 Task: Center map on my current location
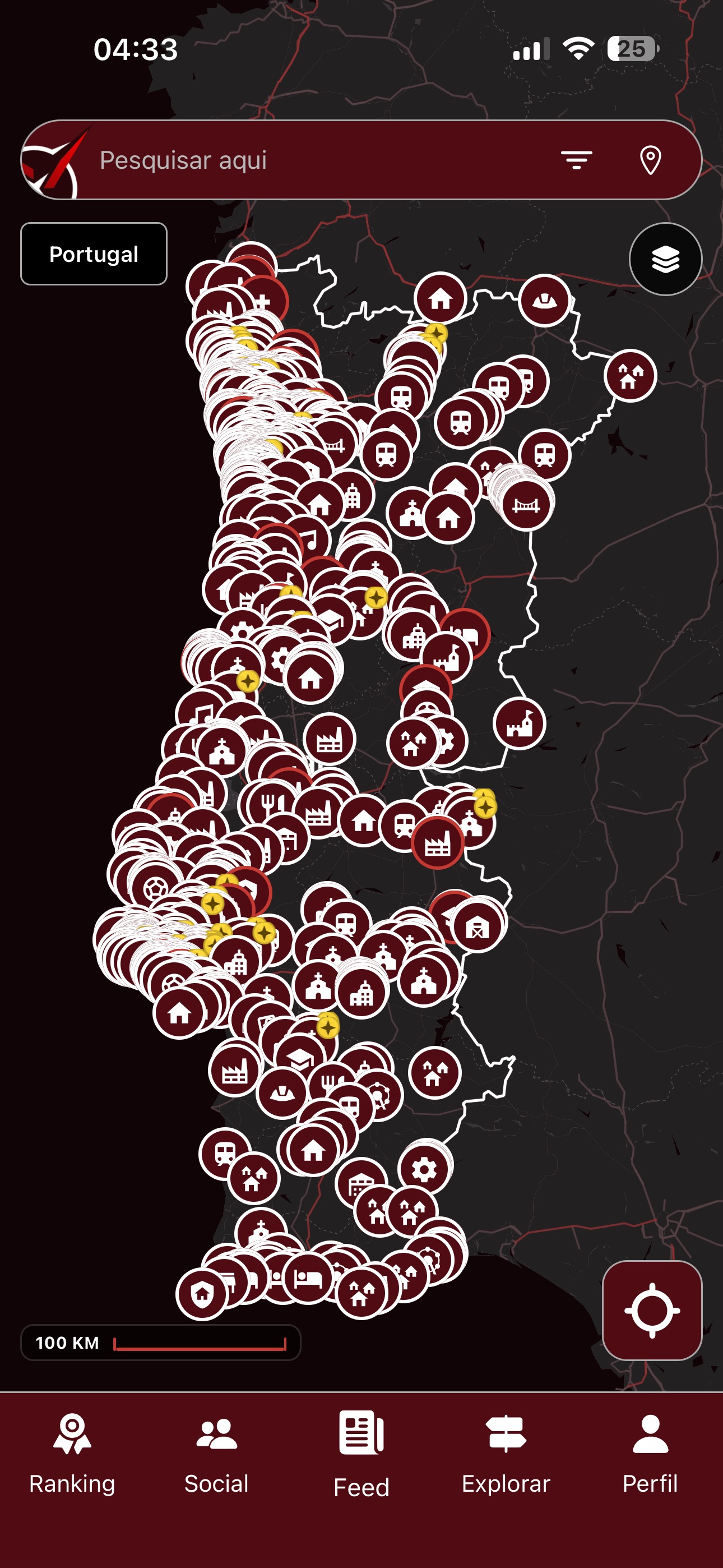[652, 1310]
